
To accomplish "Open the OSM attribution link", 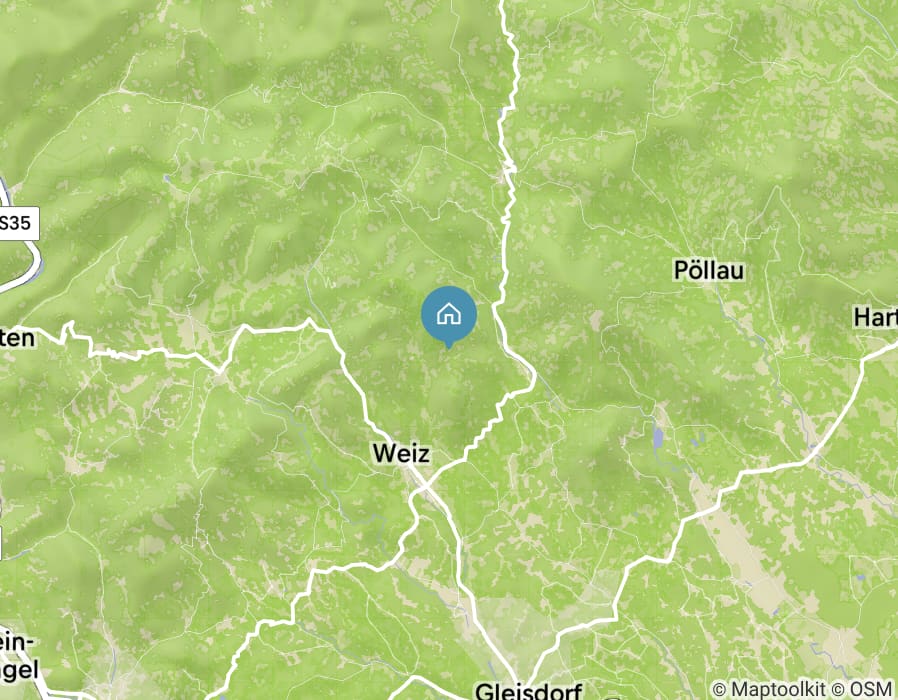I will (872, 689).
